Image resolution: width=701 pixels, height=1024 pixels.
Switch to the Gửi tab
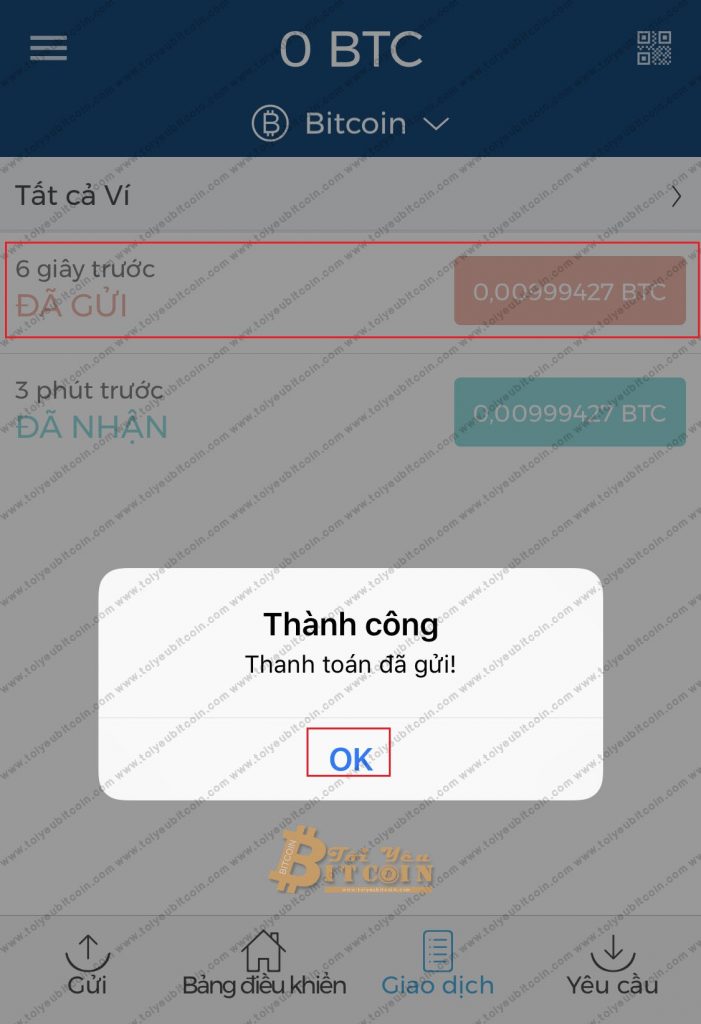click(x=87, y=966)
